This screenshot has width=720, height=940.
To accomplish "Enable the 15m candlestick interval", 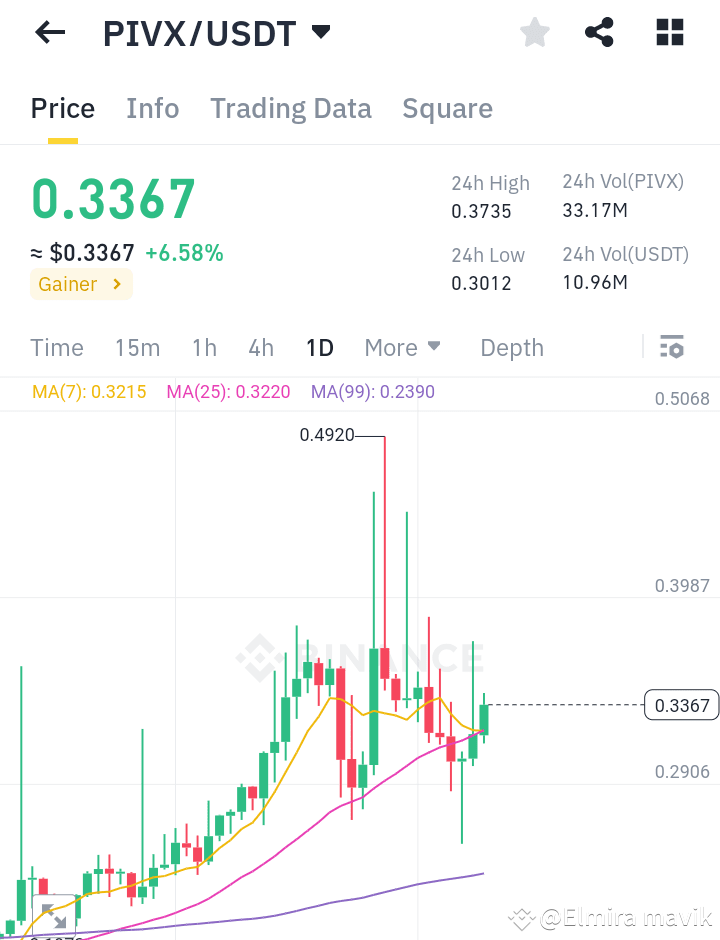I will click(137, 348).
